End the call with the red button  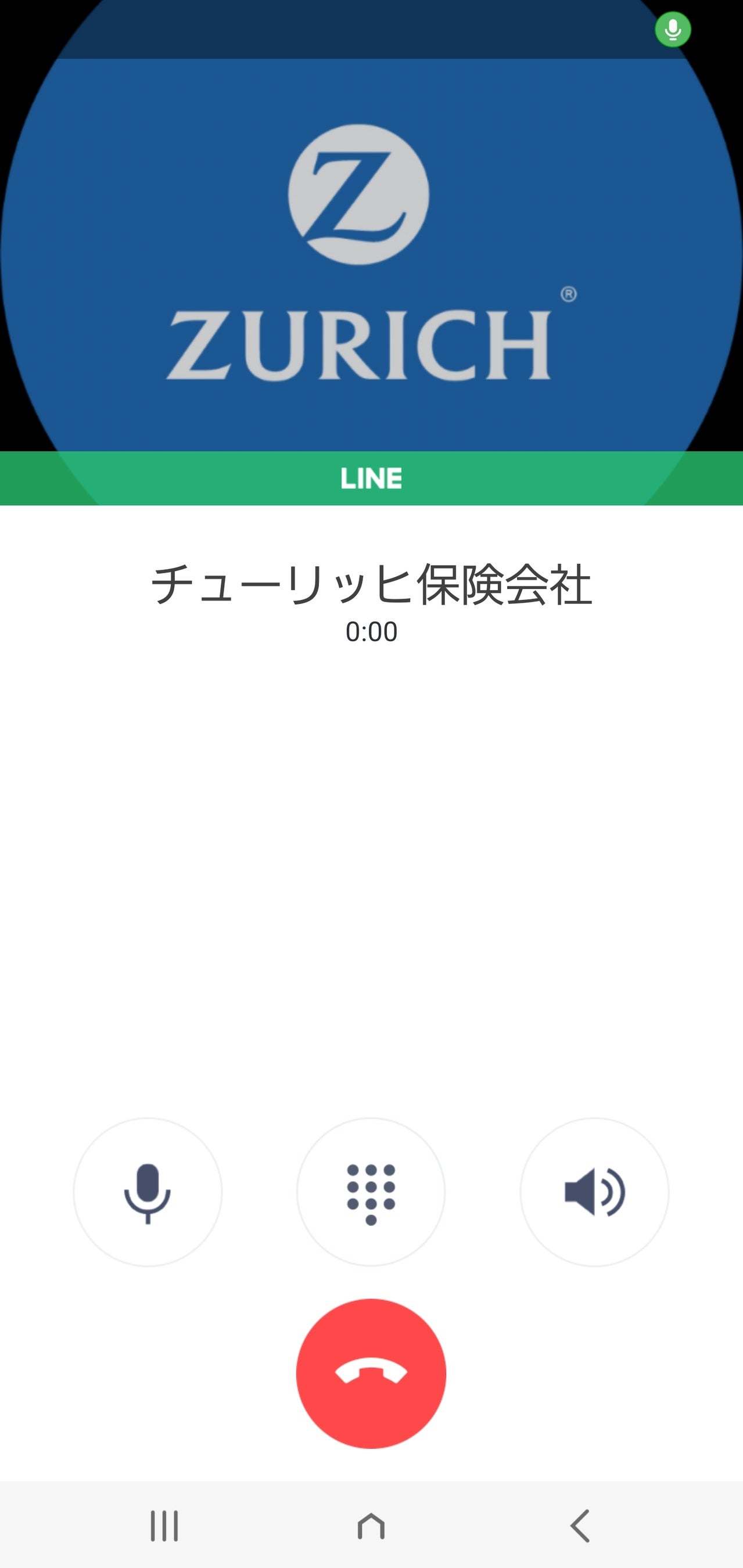371,1375
